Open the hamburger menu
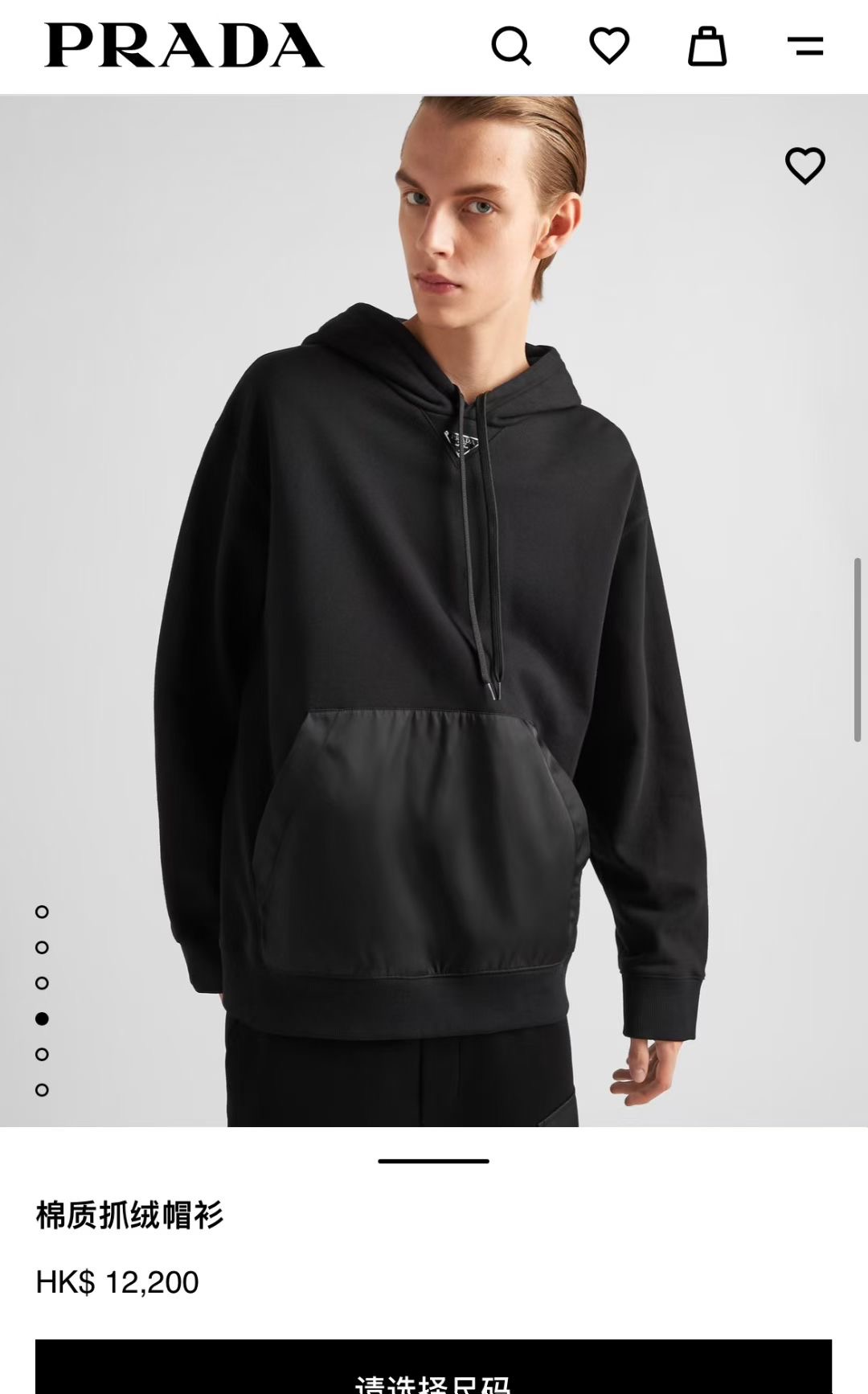 805,46
